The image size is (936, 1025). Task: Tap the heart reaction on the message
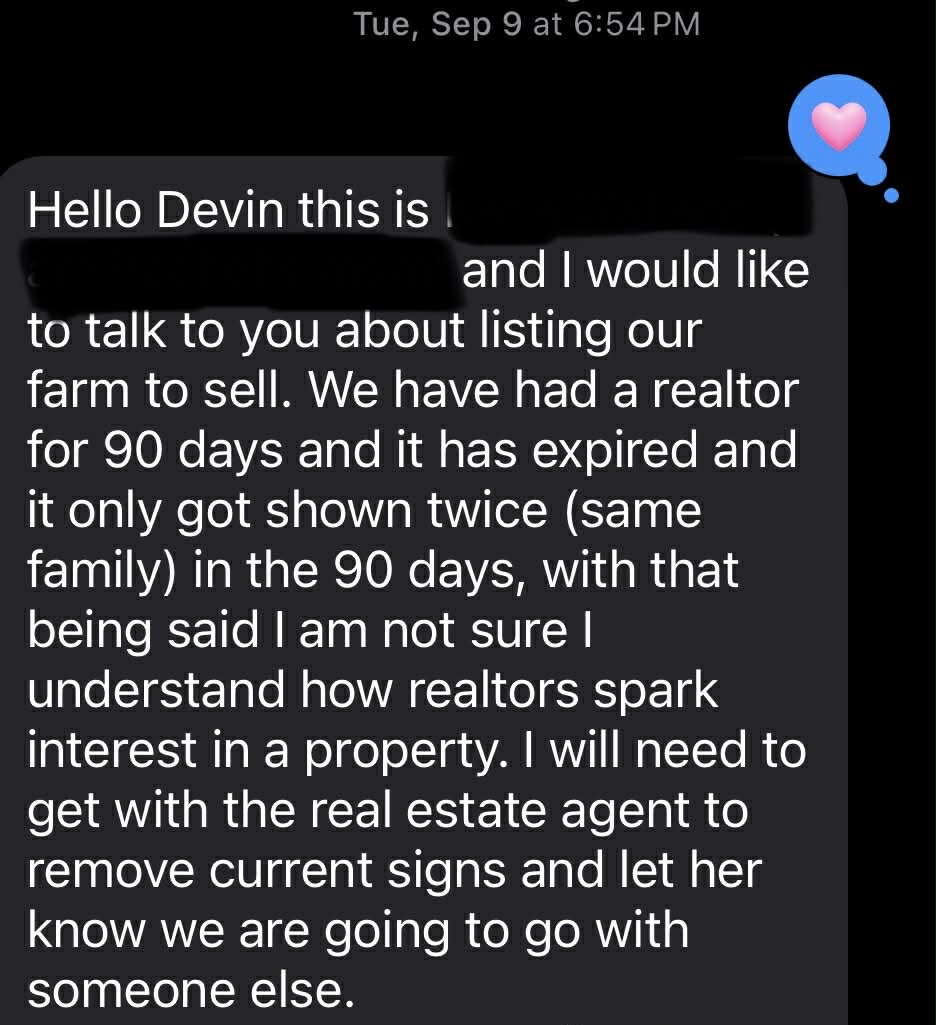click(x=838, y=125)
